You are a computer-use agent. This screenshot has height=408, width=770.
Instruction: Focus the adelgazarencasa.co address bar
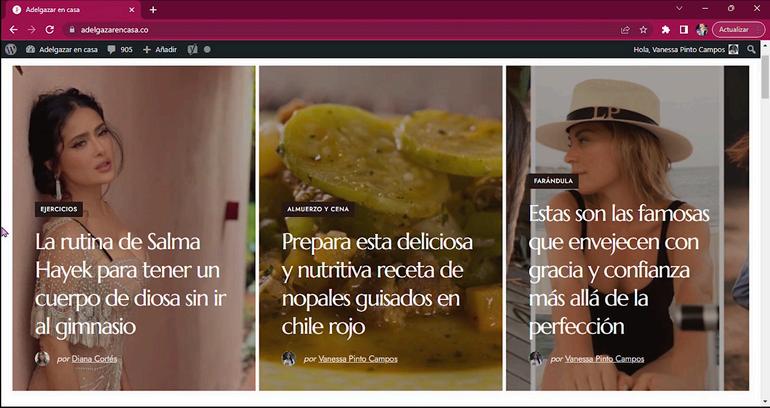click(300, 30)
